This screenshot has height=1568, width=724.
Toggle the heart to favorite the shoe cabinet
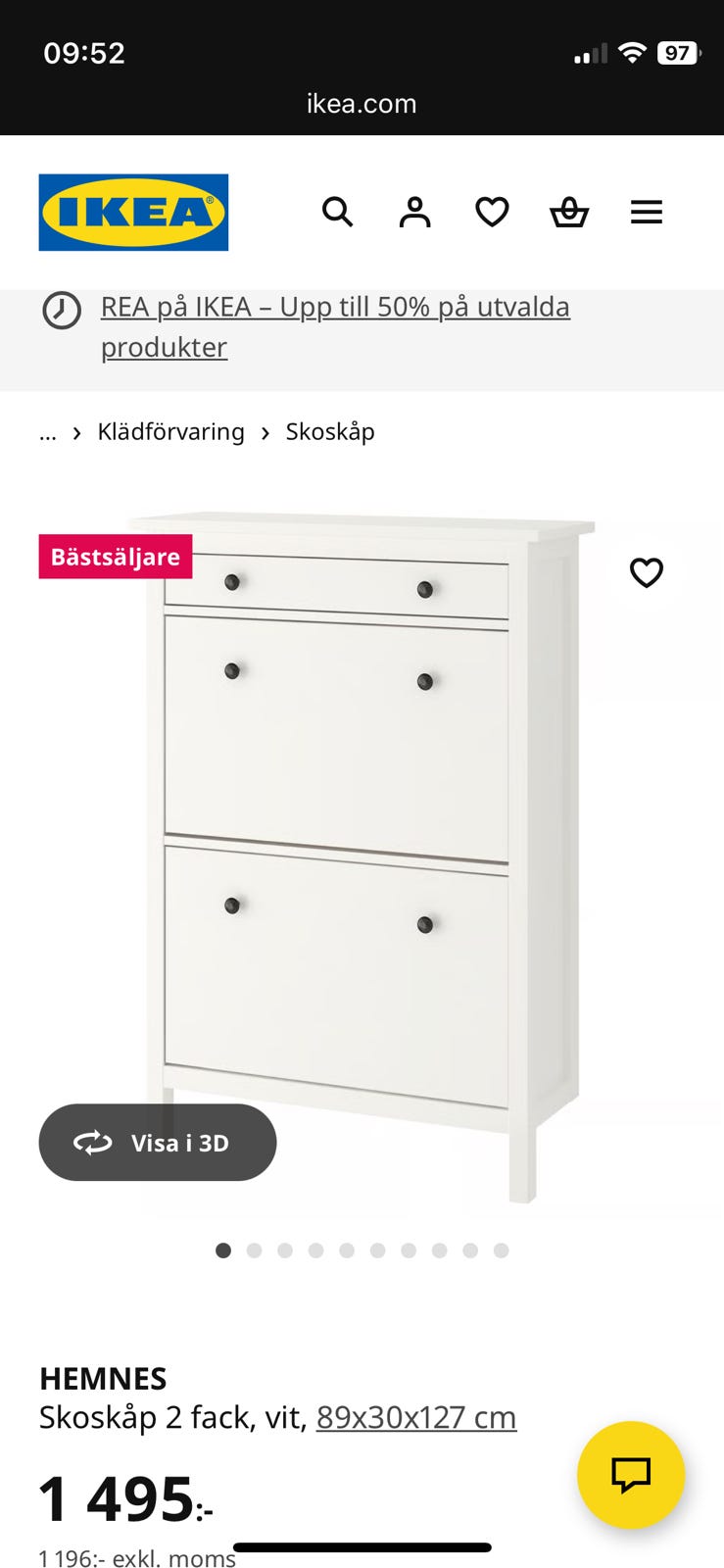pos(647,570)
